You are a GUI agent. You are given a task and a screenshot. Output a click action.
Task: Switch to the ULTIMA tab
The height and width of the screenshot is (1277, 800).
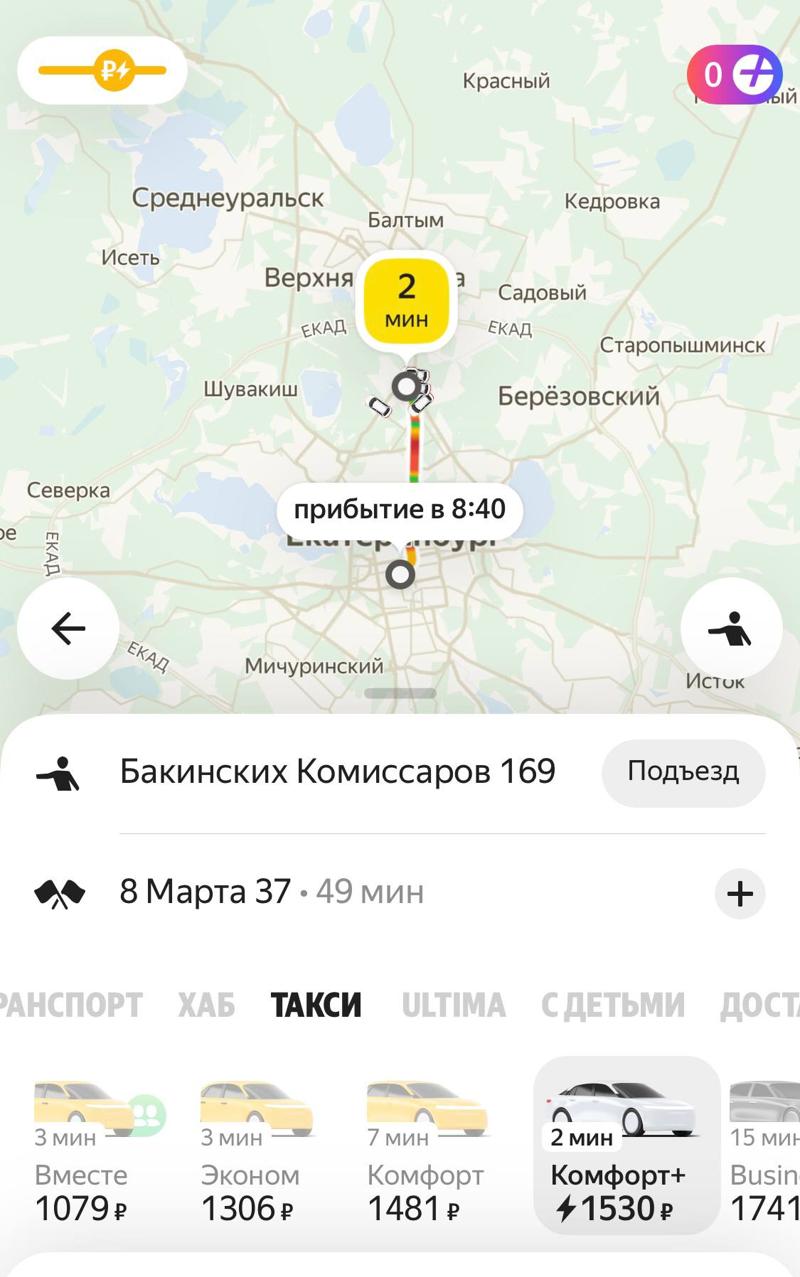coord(453,1005)
